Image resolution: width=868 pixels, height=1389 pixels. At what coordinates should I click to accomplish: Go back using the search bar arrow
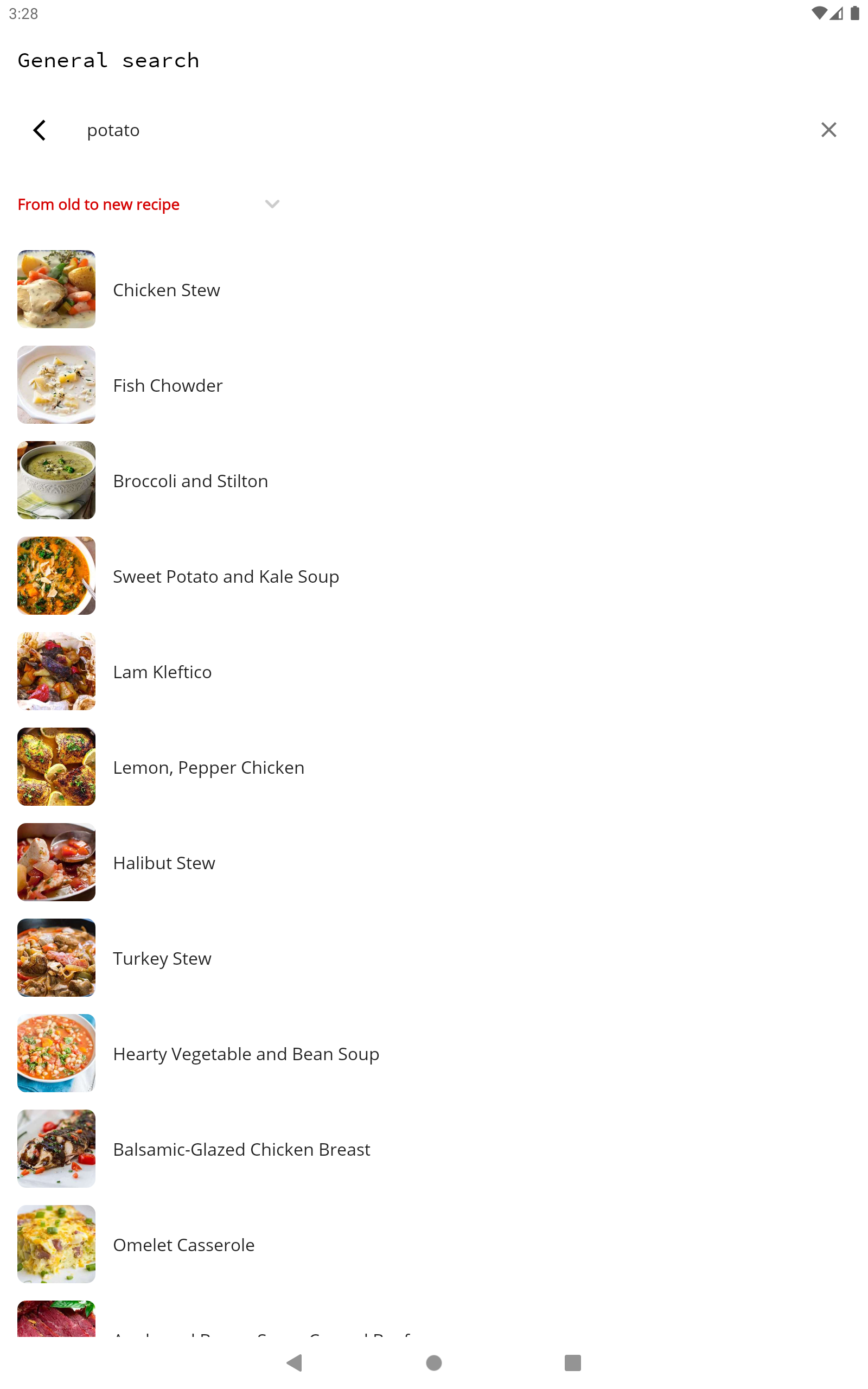(x=40, y=130)
